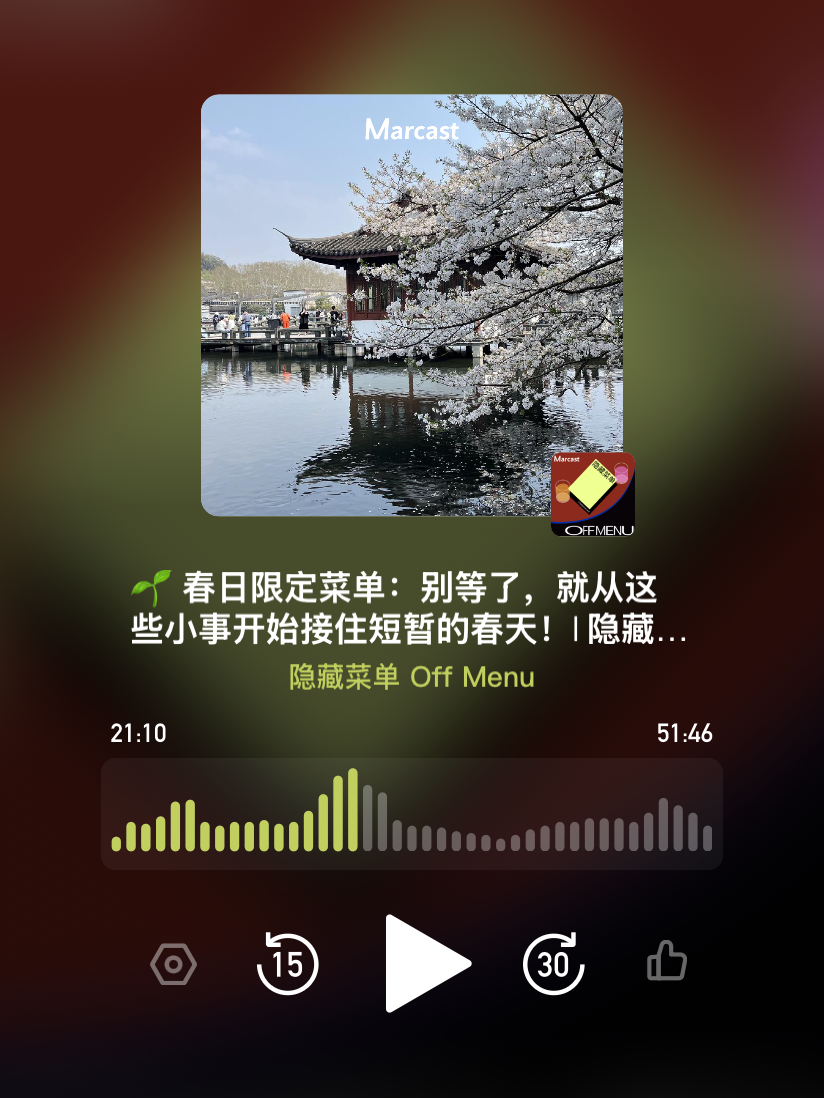Open the 隐藏菜单 Off Menu podcast page
The image size is (824, 1098).
(x=412, y=677)
